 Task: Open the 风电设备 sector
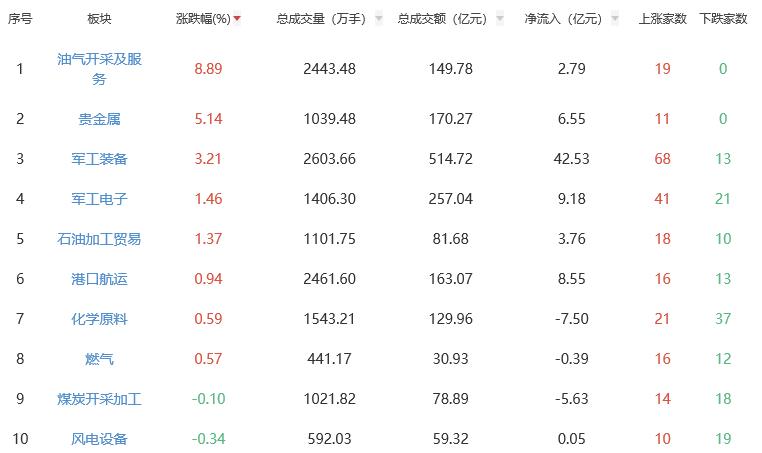pyautogui.click(x=99, y=438)
